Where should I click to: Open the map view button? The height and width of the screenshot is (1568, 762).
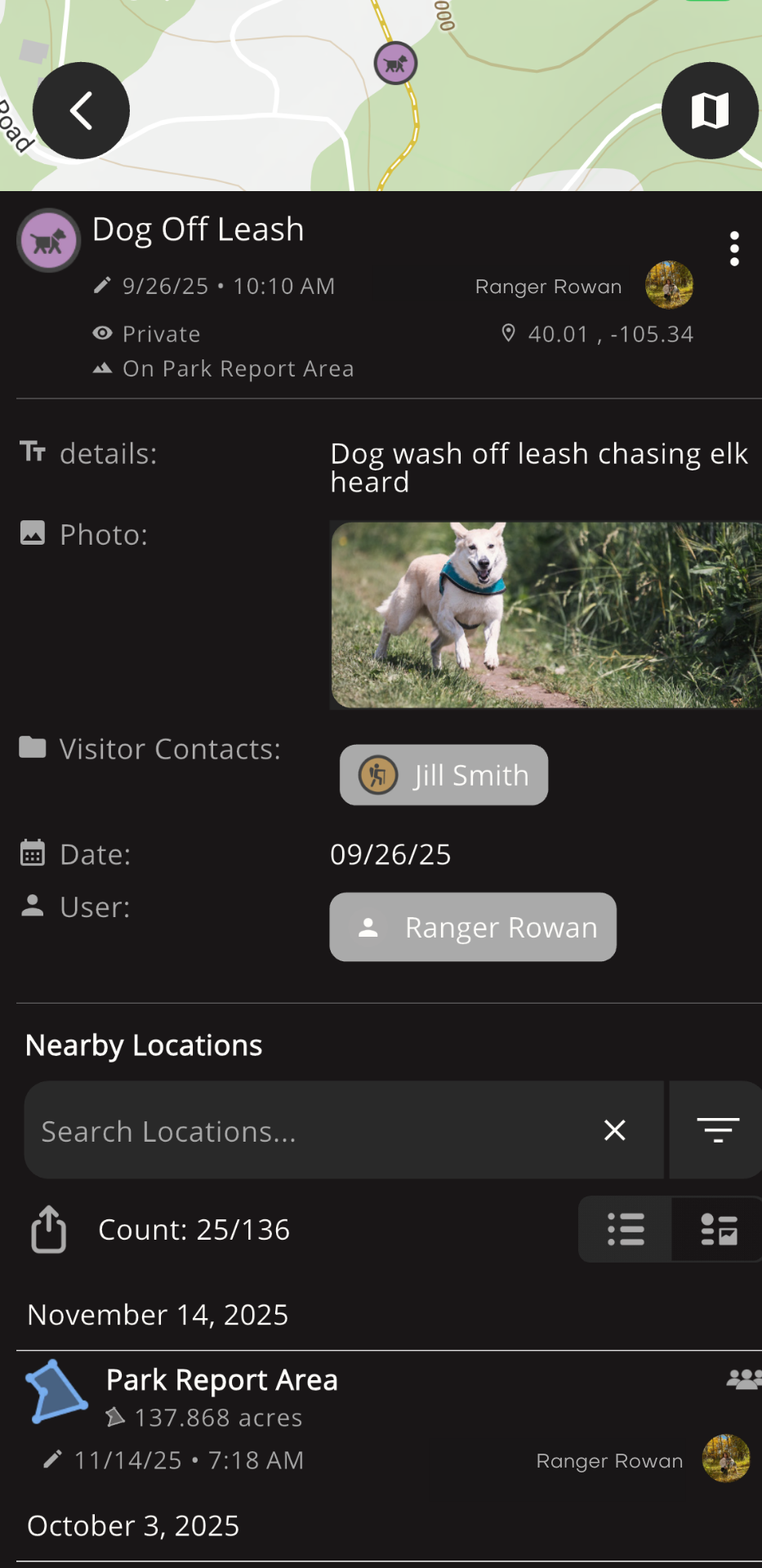[710, 110]
